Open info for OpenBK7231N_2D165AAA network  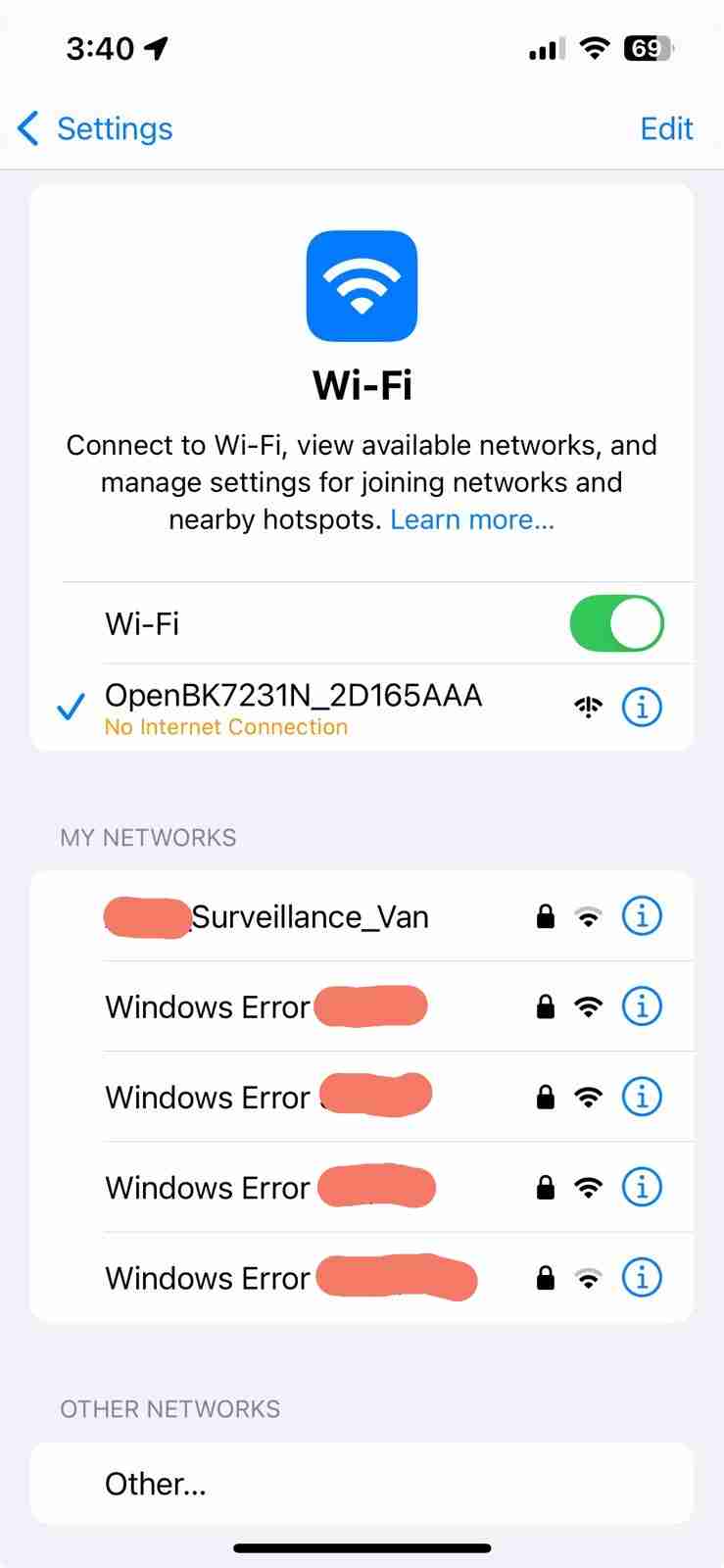[x=642, y=707]
